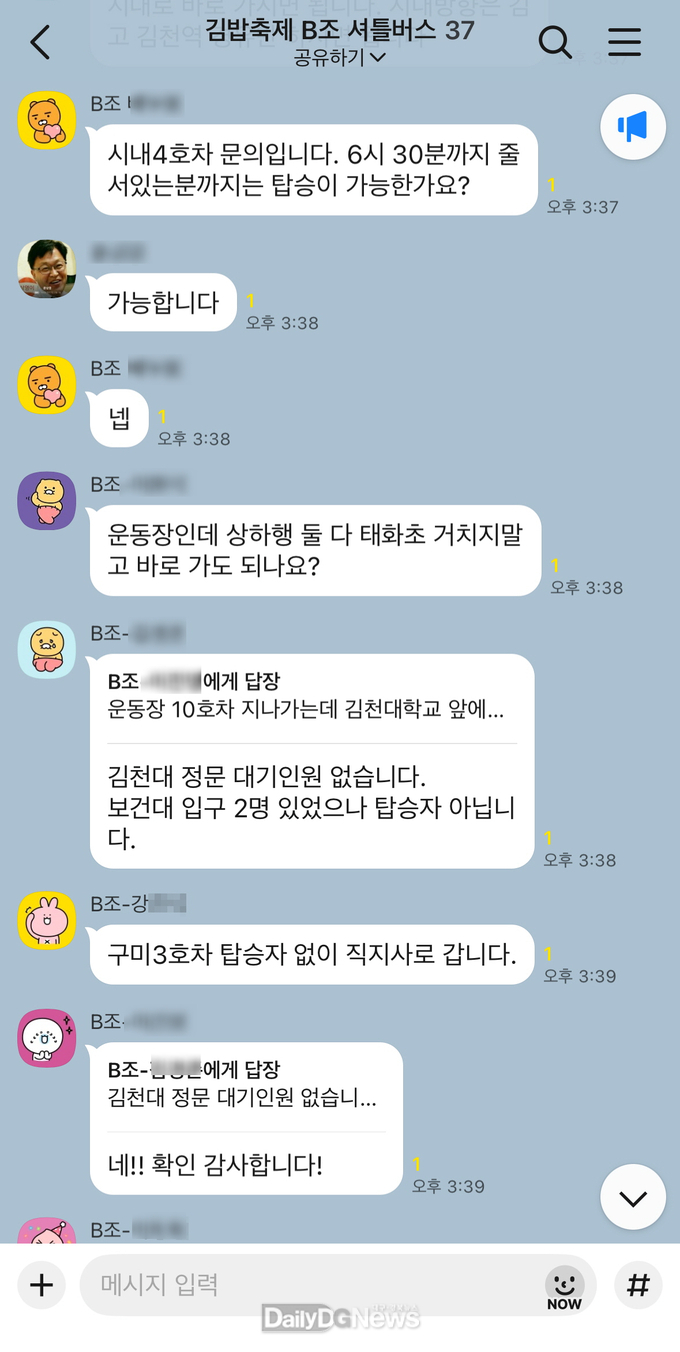Focus the 메시지 입력 text field

coord(310,1285)
